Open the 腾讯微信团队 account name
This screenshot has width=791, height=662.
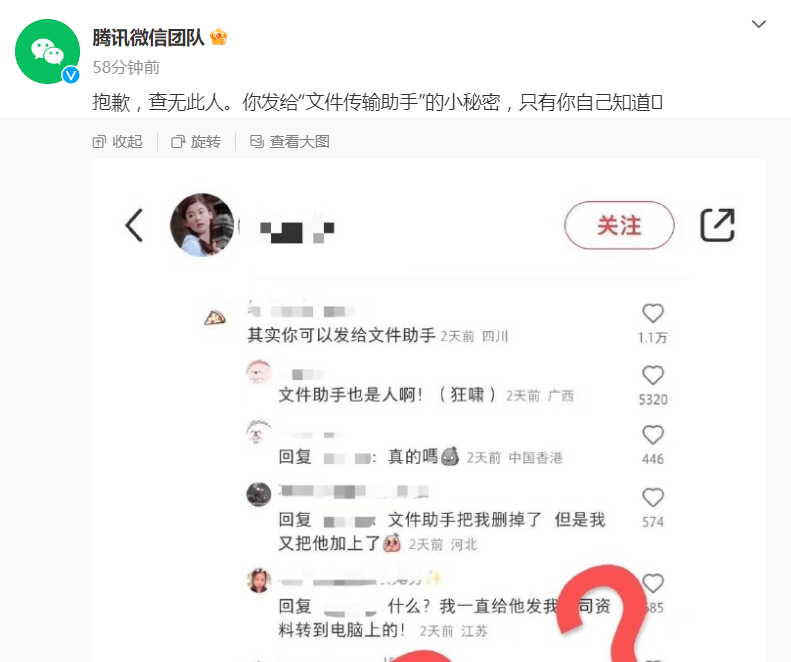[148, 38]
